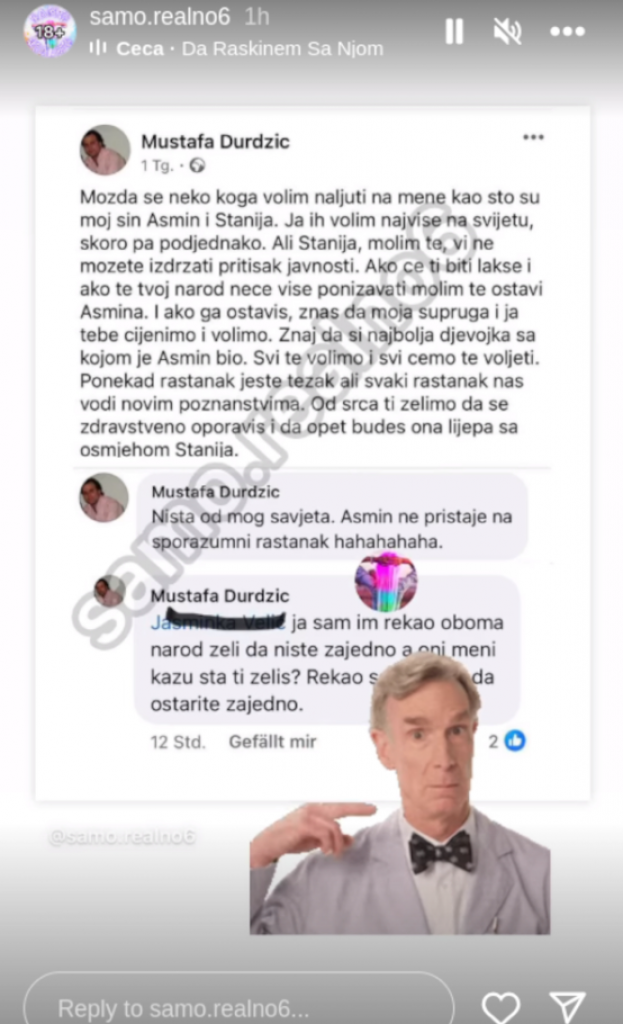The height and width of the screenshot is (1024, 623).
Task: Like this story with the heart
Action: [501, 1006]
